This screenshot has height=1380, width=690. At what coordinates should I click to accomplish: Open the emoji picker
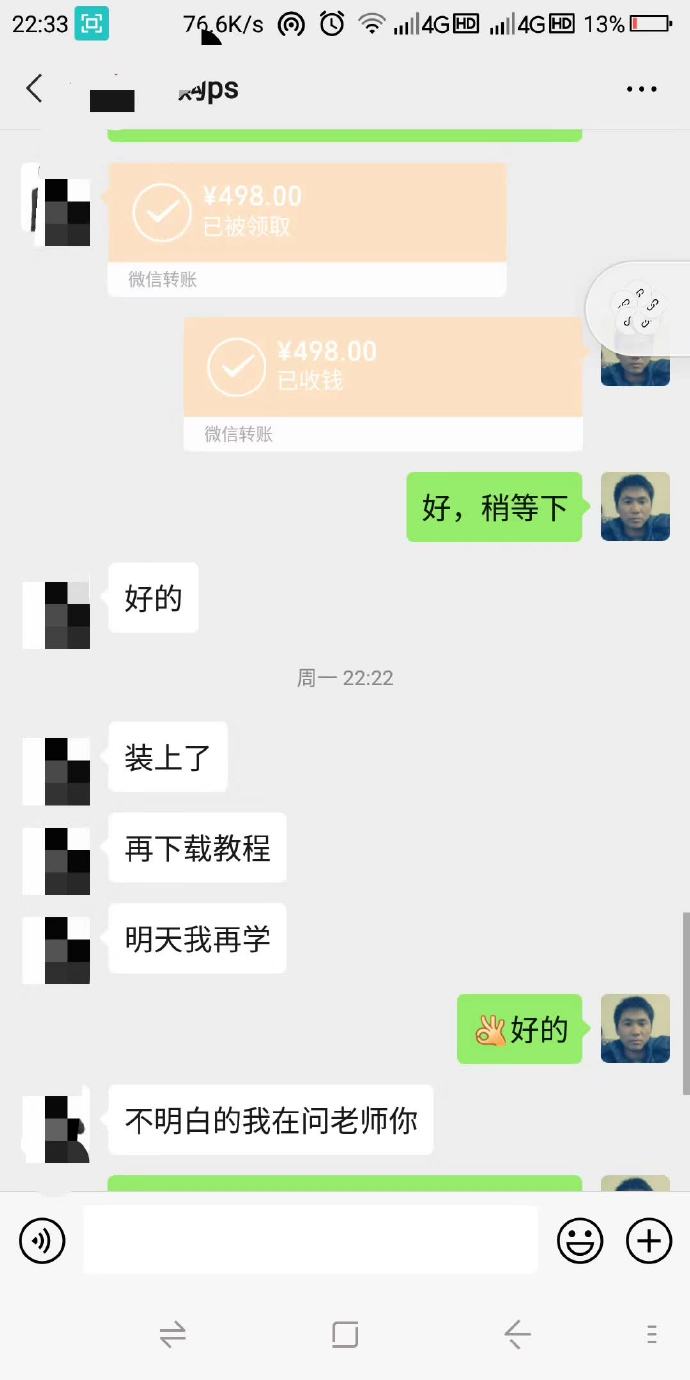point(580,1241)
